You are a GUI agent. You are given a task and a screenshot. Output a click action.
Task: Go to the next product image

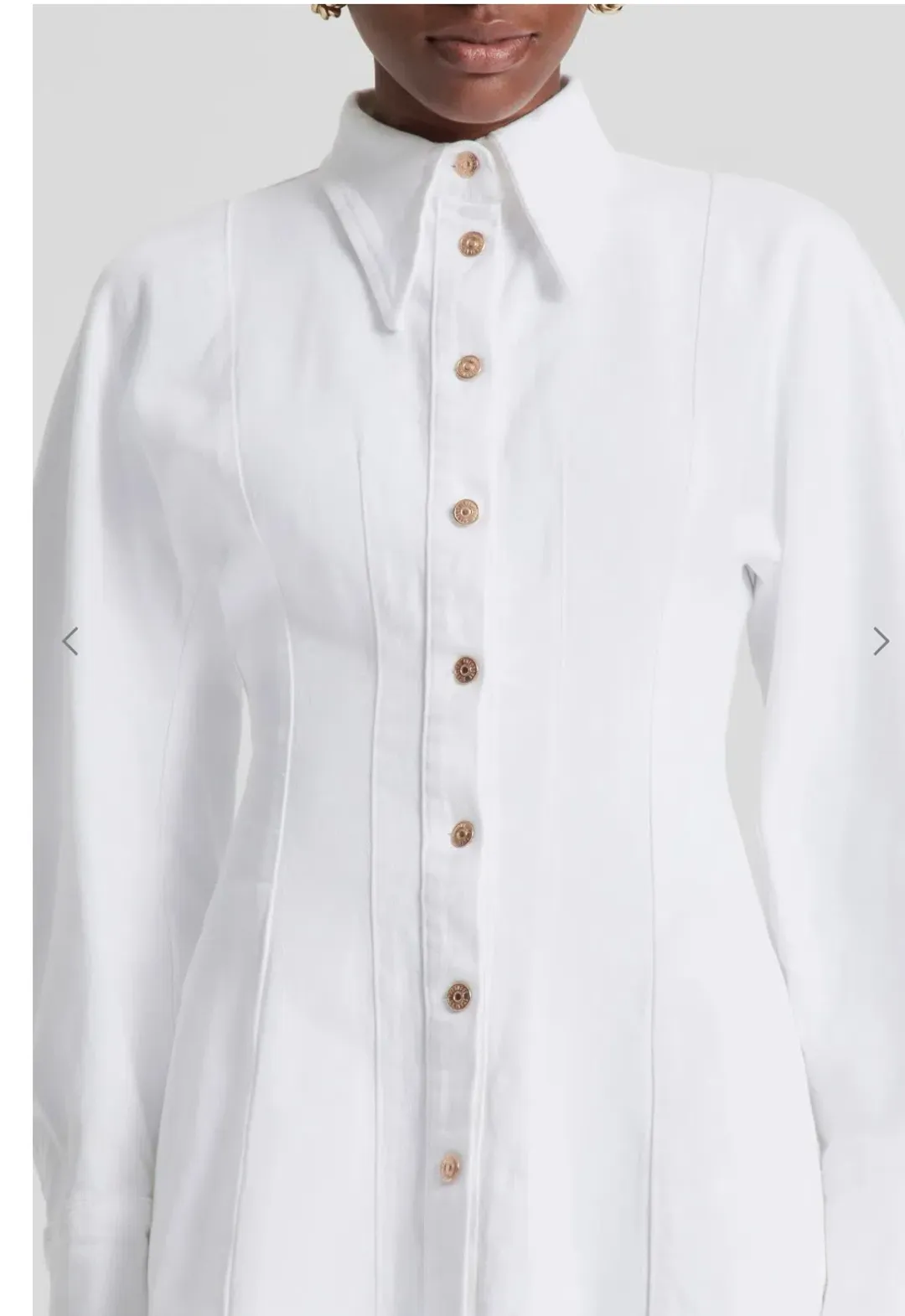tap(881, 642)
